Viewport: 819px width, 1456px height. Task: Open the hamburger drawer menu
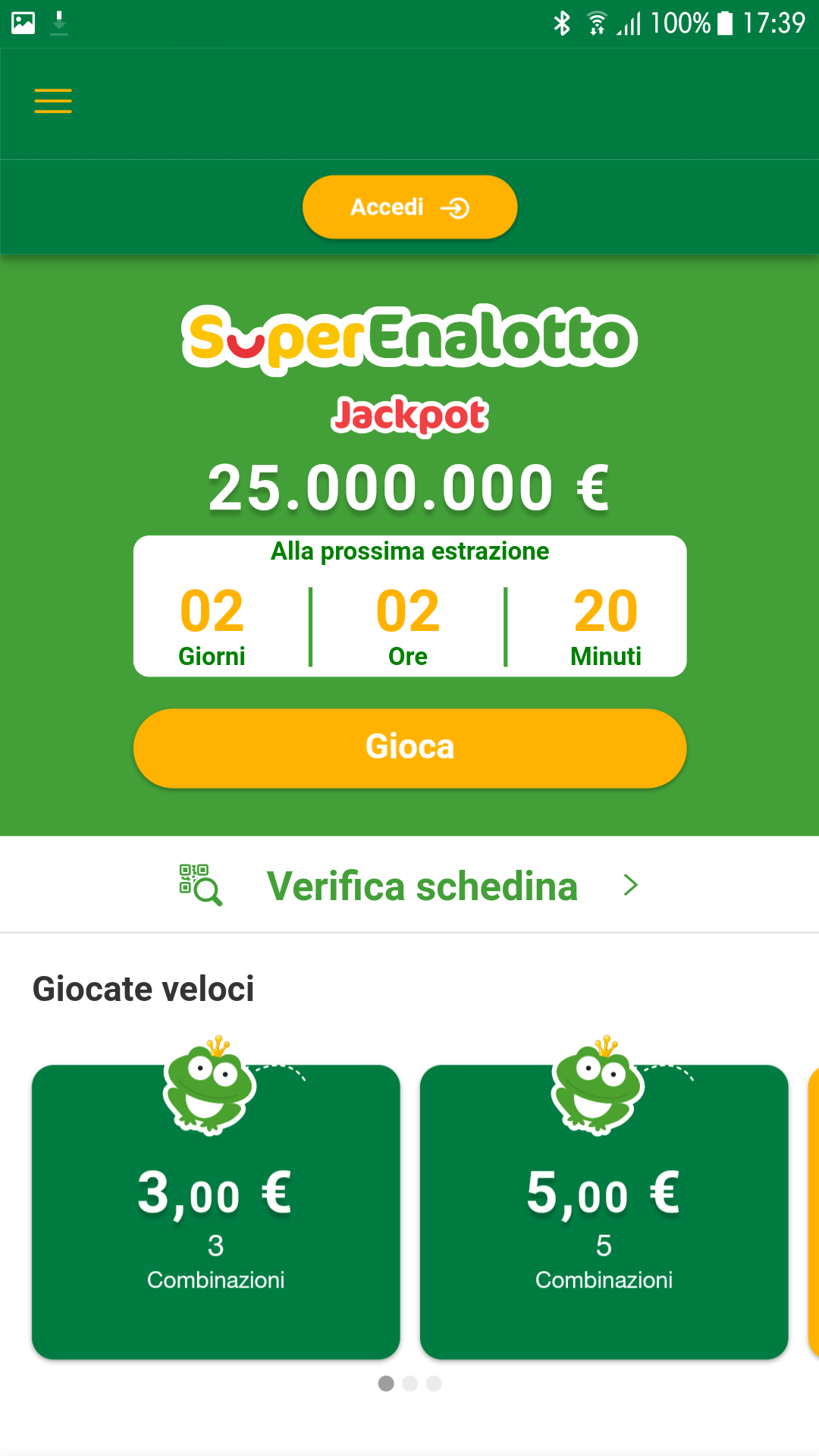click(53, 101)
